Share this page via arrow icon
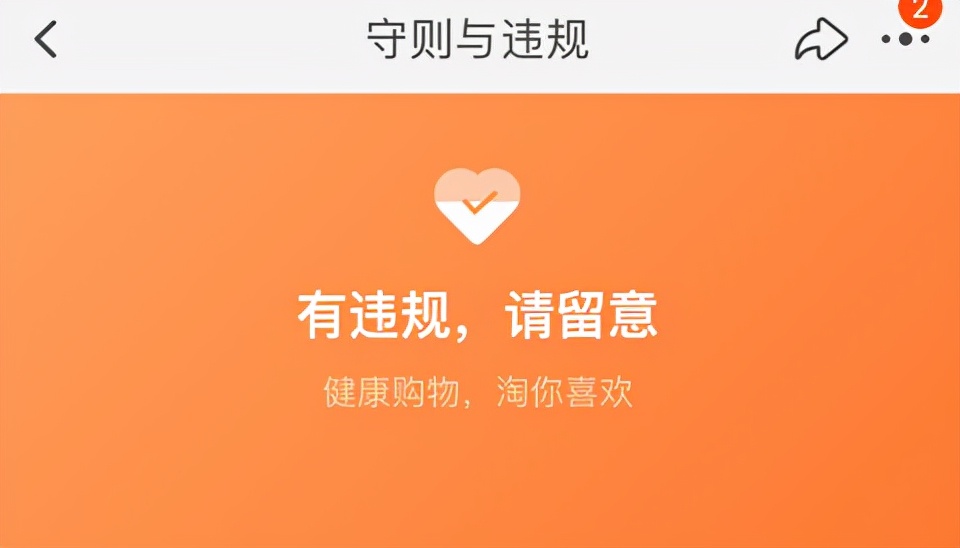 pyautogui.click(x=821, y=40)
